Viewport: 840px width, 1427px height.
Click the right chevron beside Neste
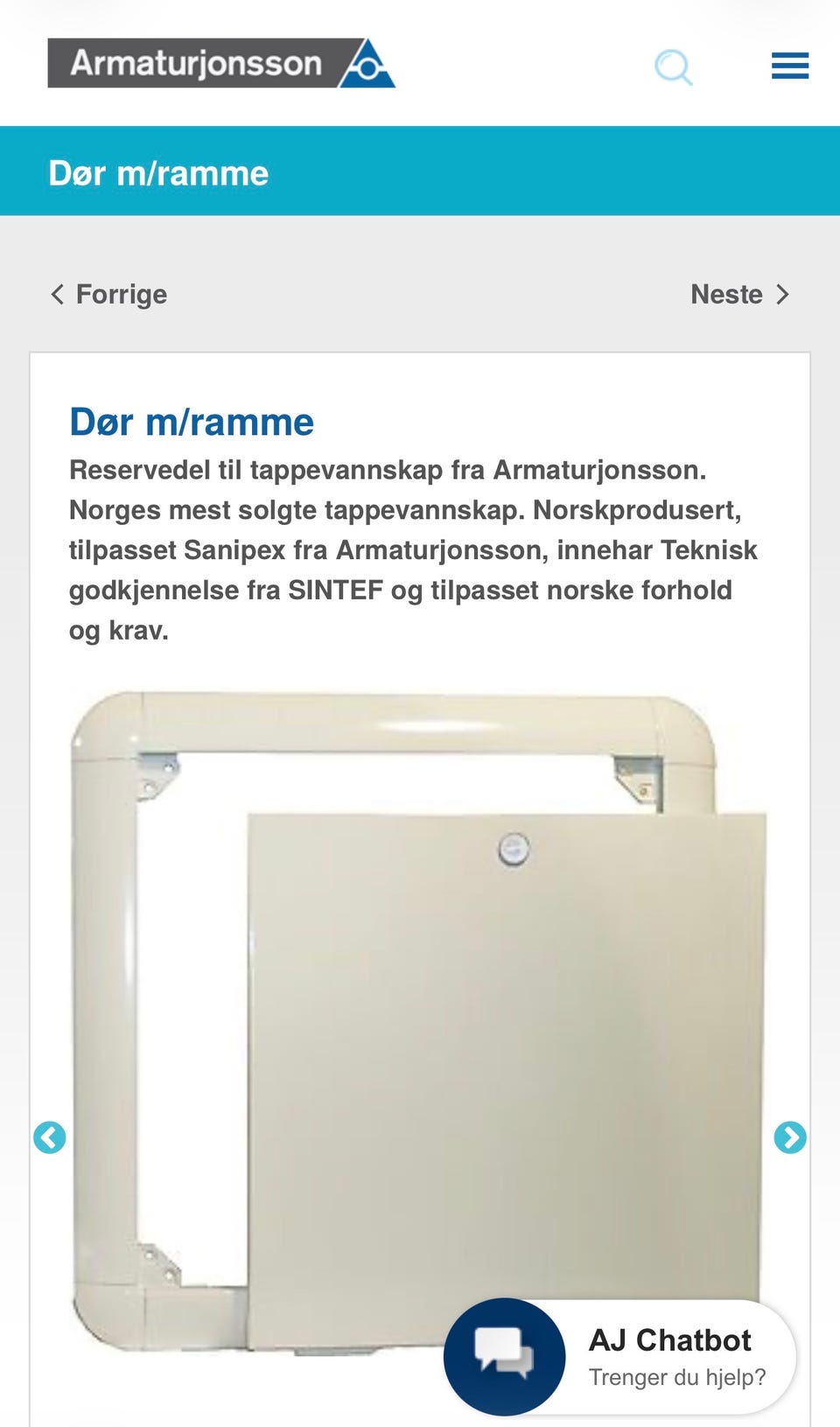click(783, 294)
